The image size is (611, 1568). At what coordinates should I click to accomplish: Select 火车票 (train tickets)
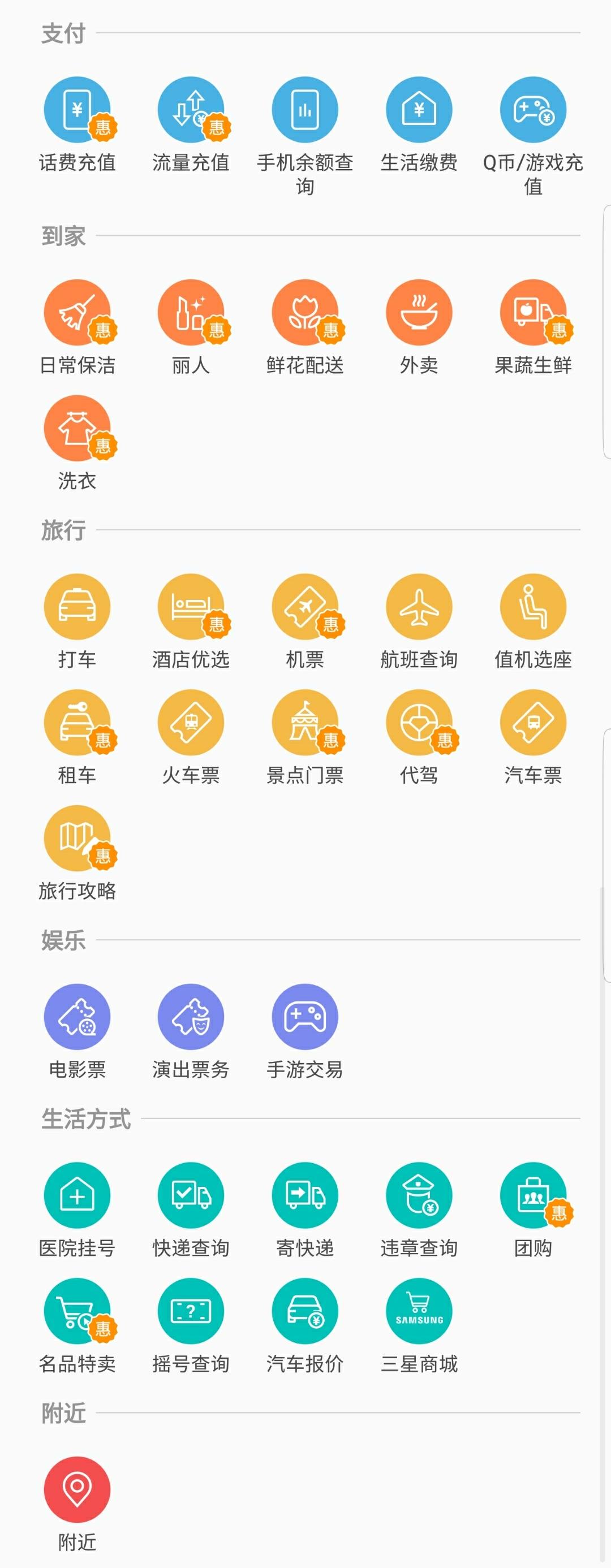point(190,724)
